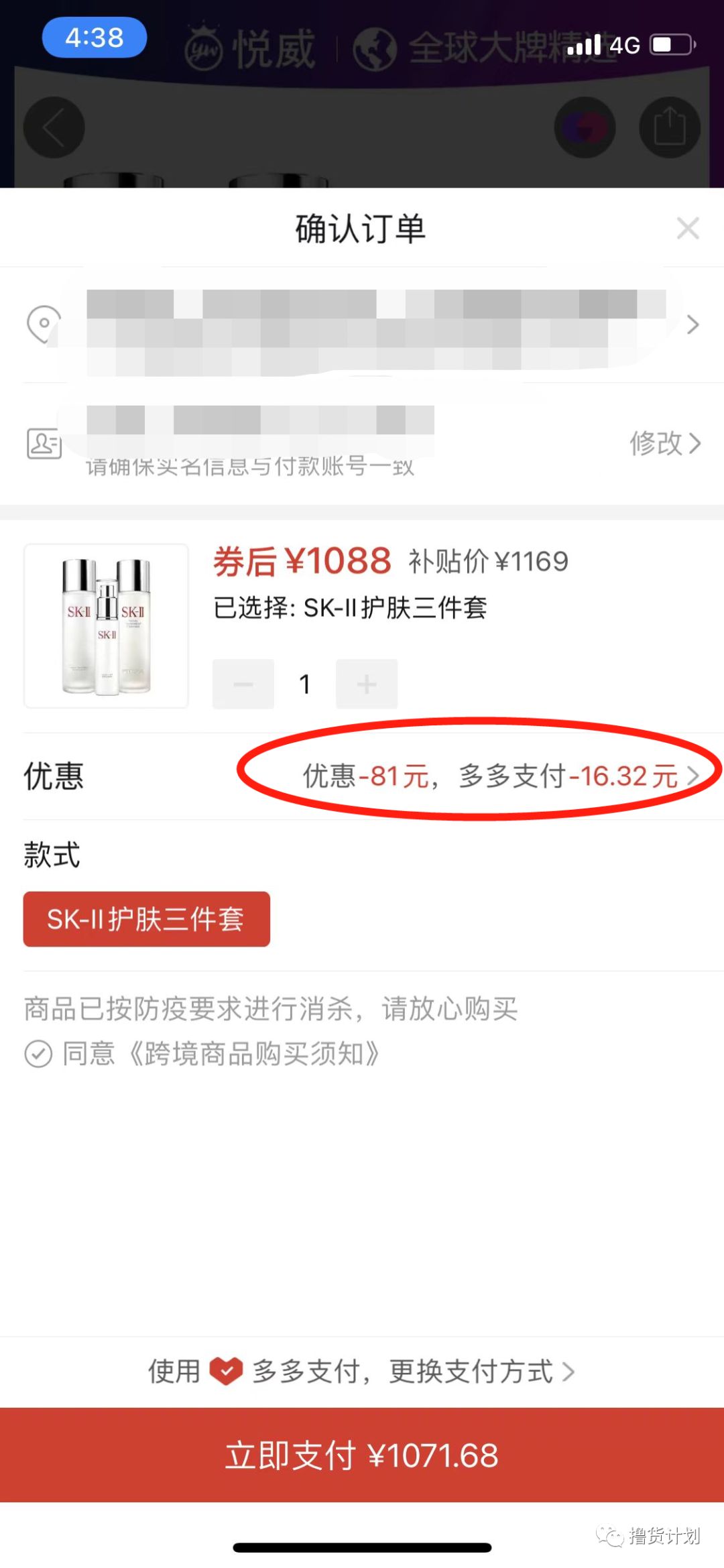Select the SK-II护肤三件套 style option

click(x=146, y=919)
